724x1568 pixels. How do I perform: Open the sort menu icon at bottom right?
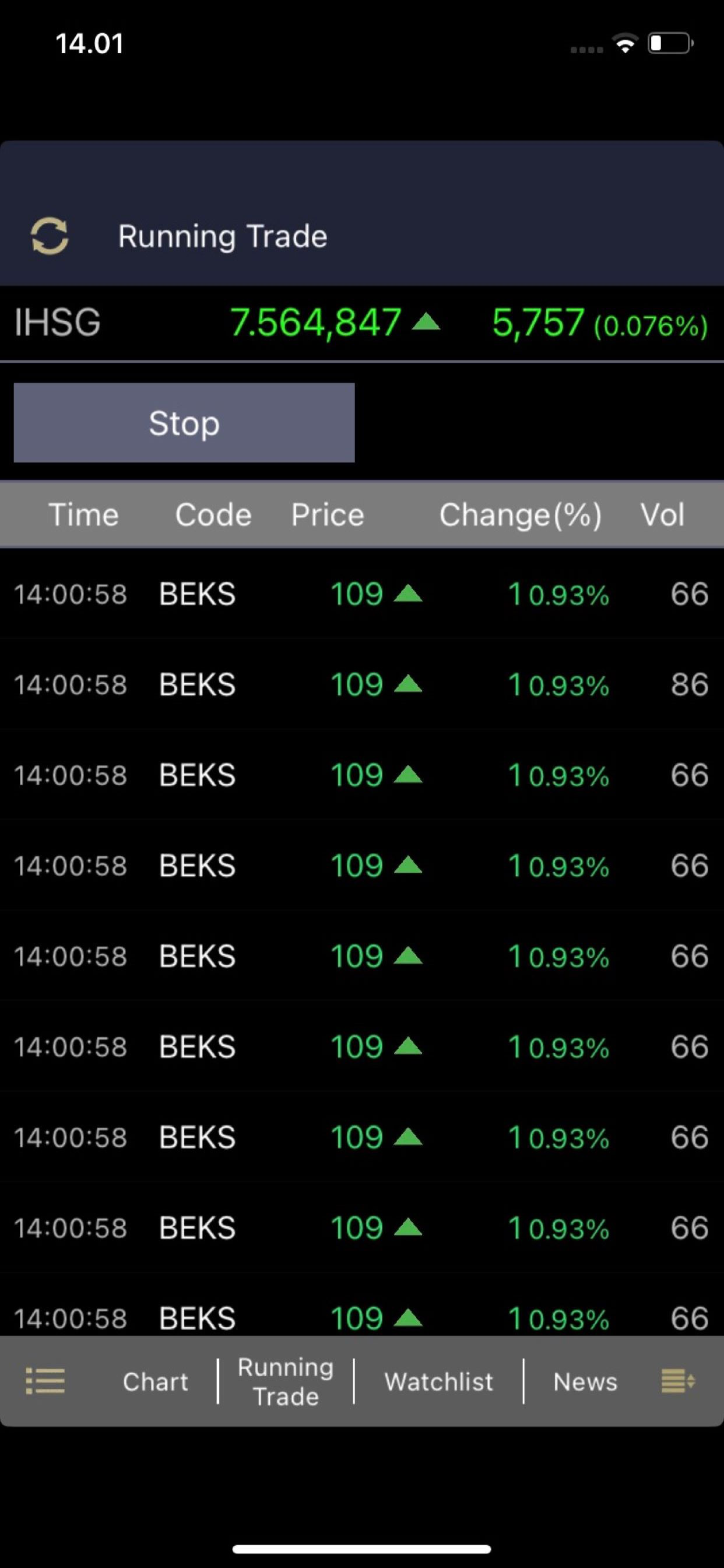(x=678, y=1381)
